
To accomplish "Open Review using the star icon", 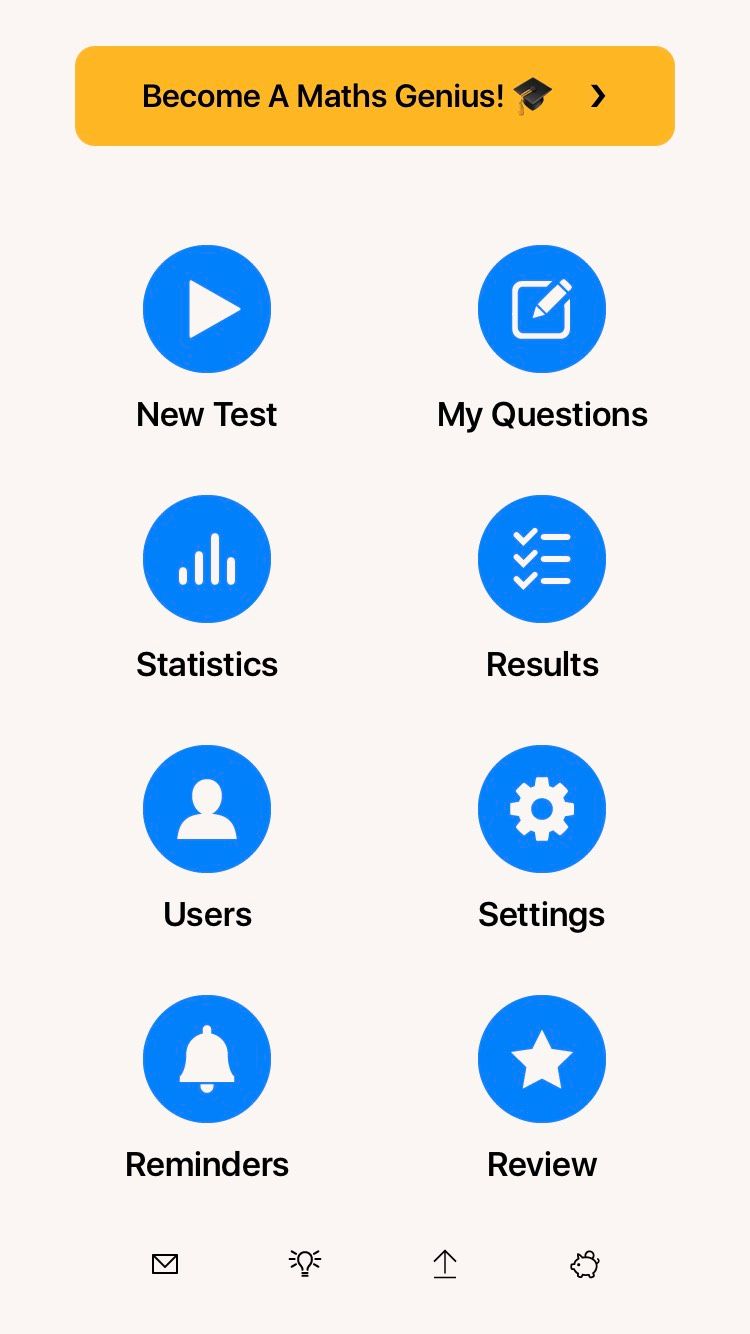I will click(542, 1059).
